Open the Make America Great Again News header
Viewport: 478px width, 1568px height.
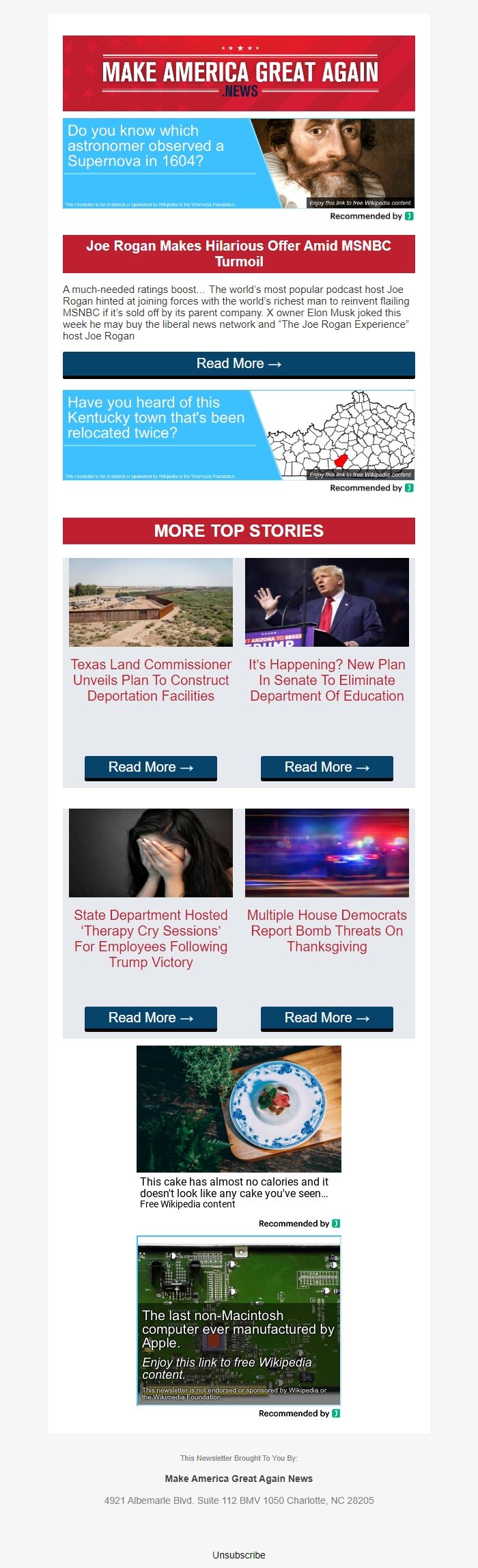point(238,74)
